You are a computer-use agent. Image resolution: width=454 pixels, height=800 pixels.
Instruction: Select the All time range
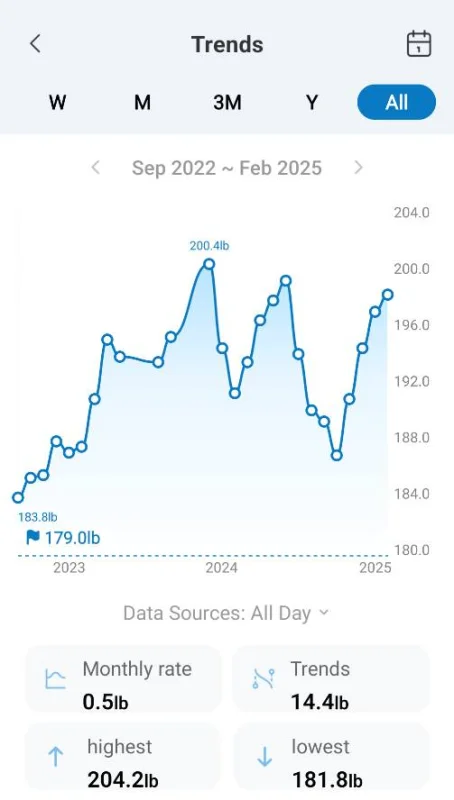point(396,102)
